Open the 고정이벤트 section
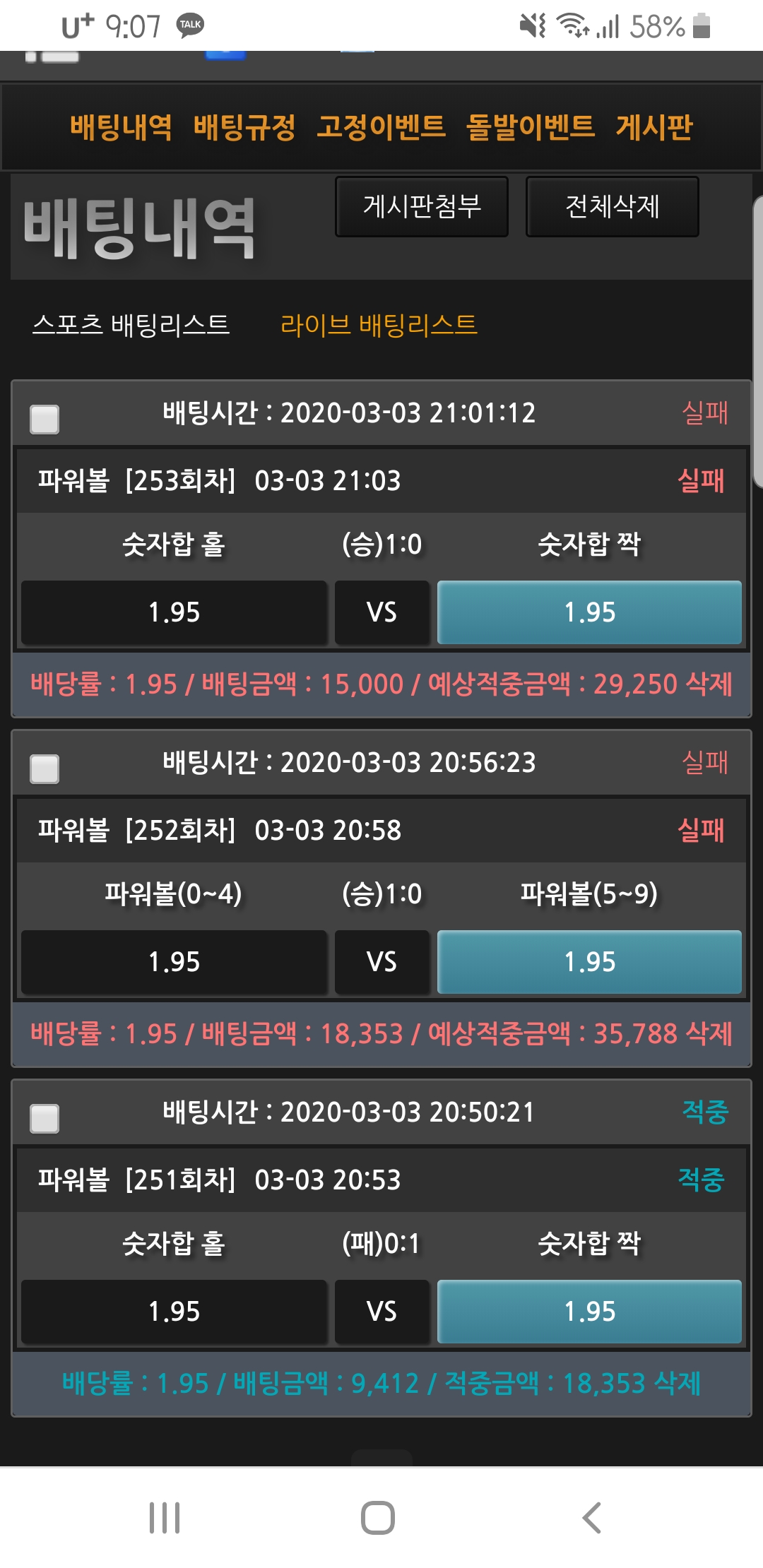The width and height of the screenshot is (763, 1568). (381, 127)
